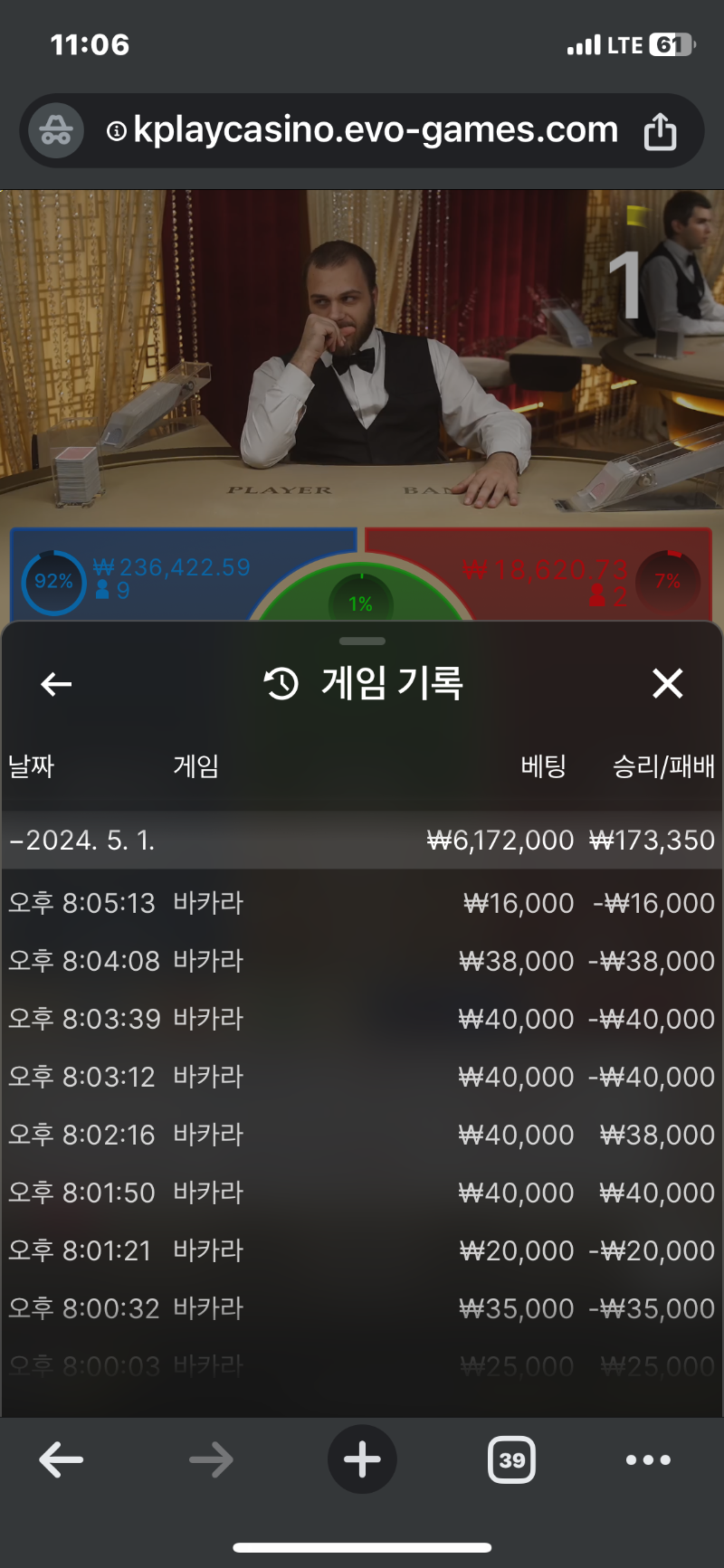Go back from the game history panel
This screenshot has height=1568, width=724.
(x=56, y=684)
